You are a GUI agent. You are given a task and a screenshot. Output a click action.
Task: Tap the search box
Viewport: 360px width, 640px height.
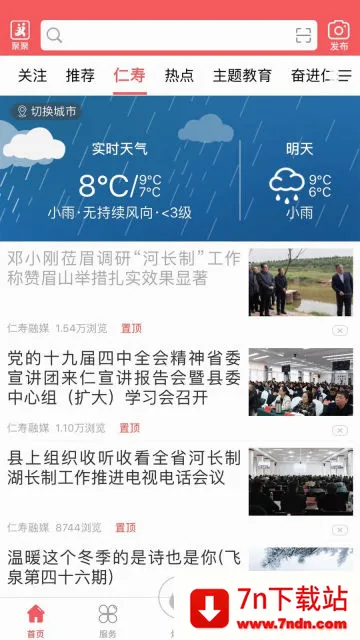[178, 35]
